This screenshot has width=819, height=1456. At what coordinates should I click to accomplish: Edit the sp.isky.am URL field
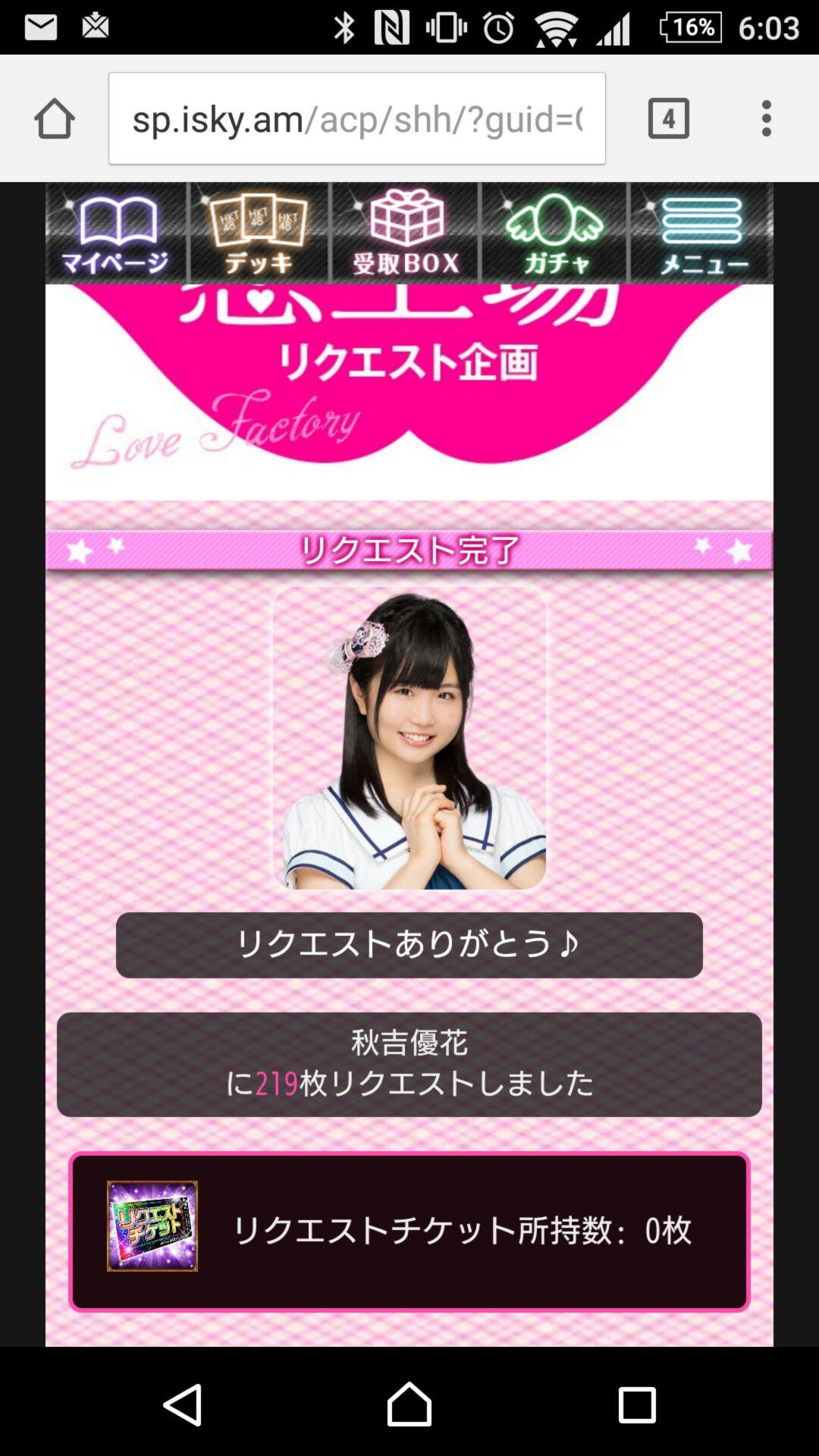[356, 118]
